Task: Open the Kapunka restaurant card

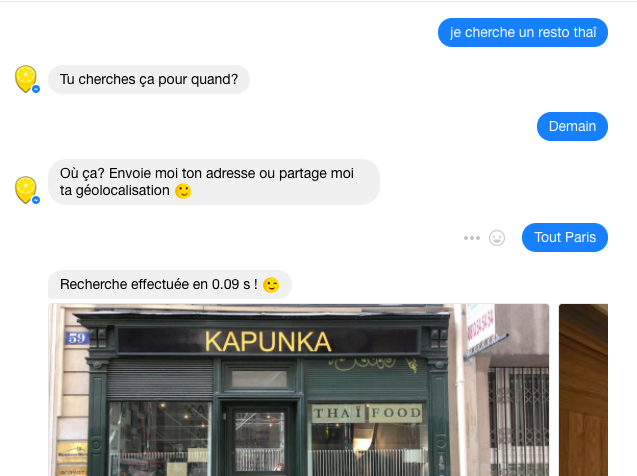Action: (x=299, y=390)
